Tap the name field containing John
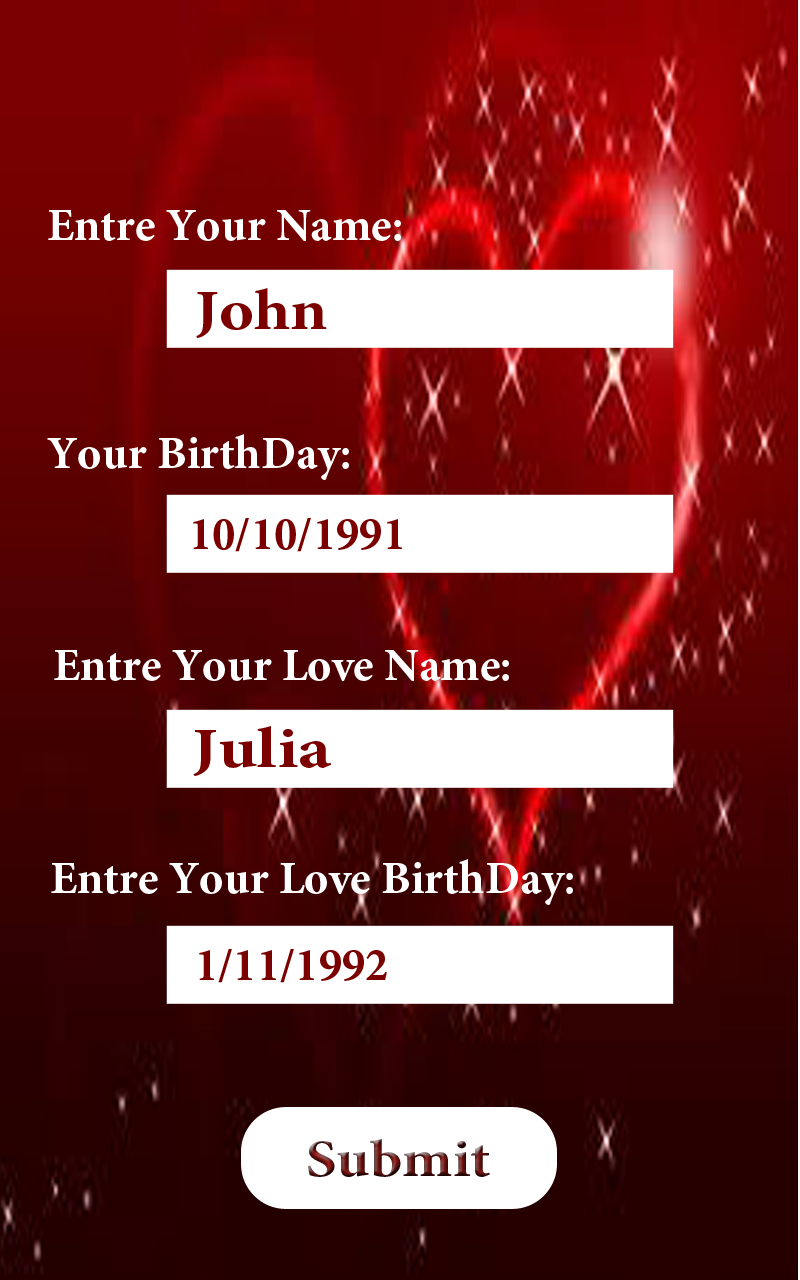 419,309
